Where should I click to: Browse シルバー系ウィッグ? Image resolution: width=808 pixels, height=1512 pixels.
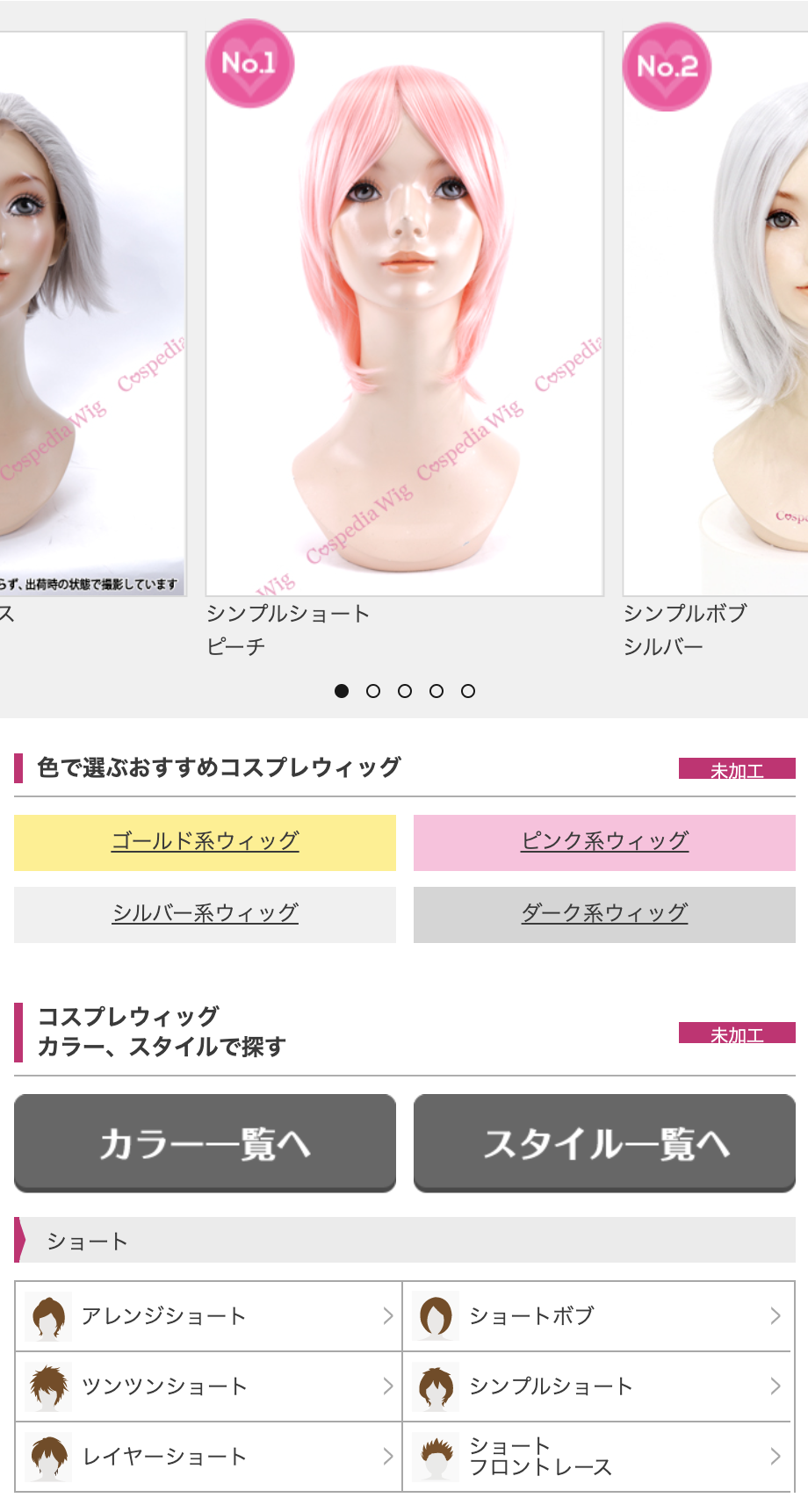pos(205,914)
